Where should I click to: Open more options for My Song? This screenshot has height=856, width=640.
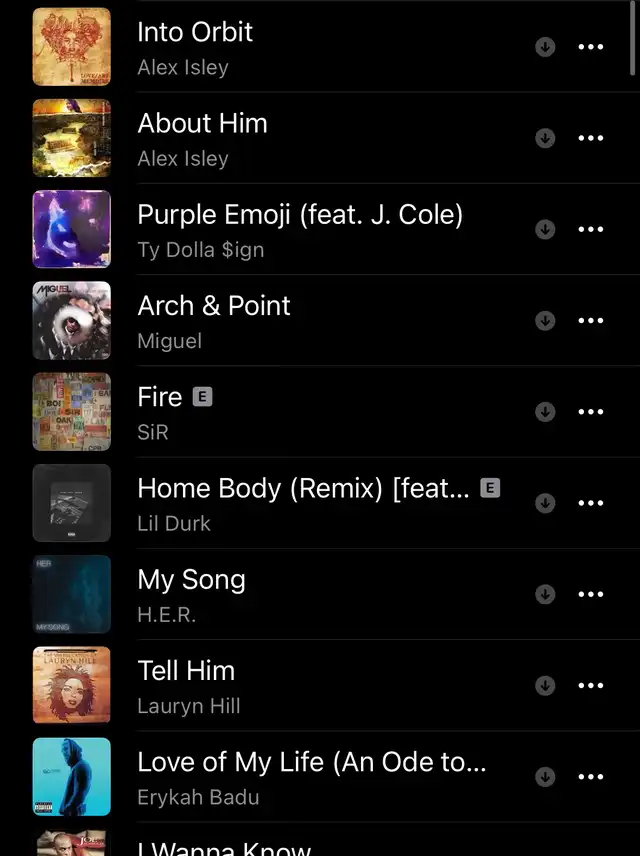click(591, 595)
